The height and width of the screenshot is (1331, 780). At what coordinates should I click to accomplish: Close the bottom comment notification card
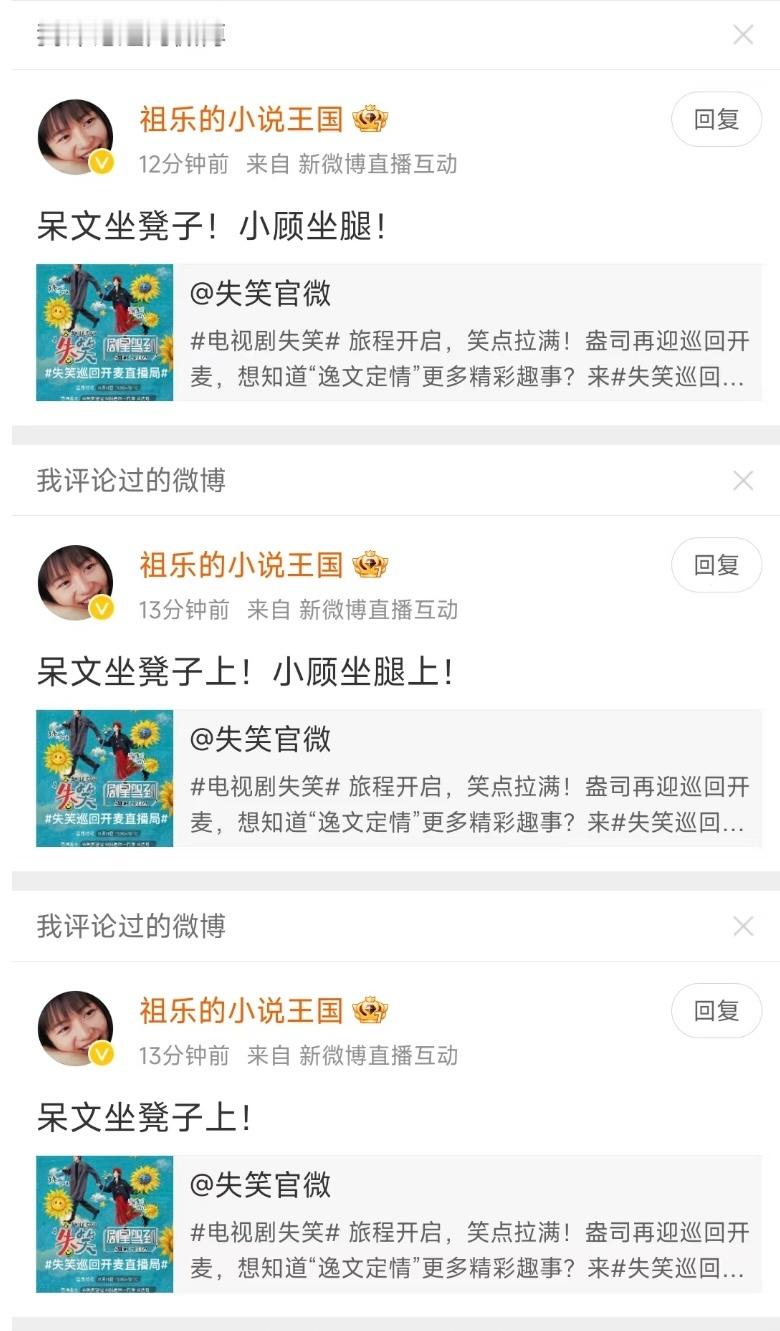[742, 927]
